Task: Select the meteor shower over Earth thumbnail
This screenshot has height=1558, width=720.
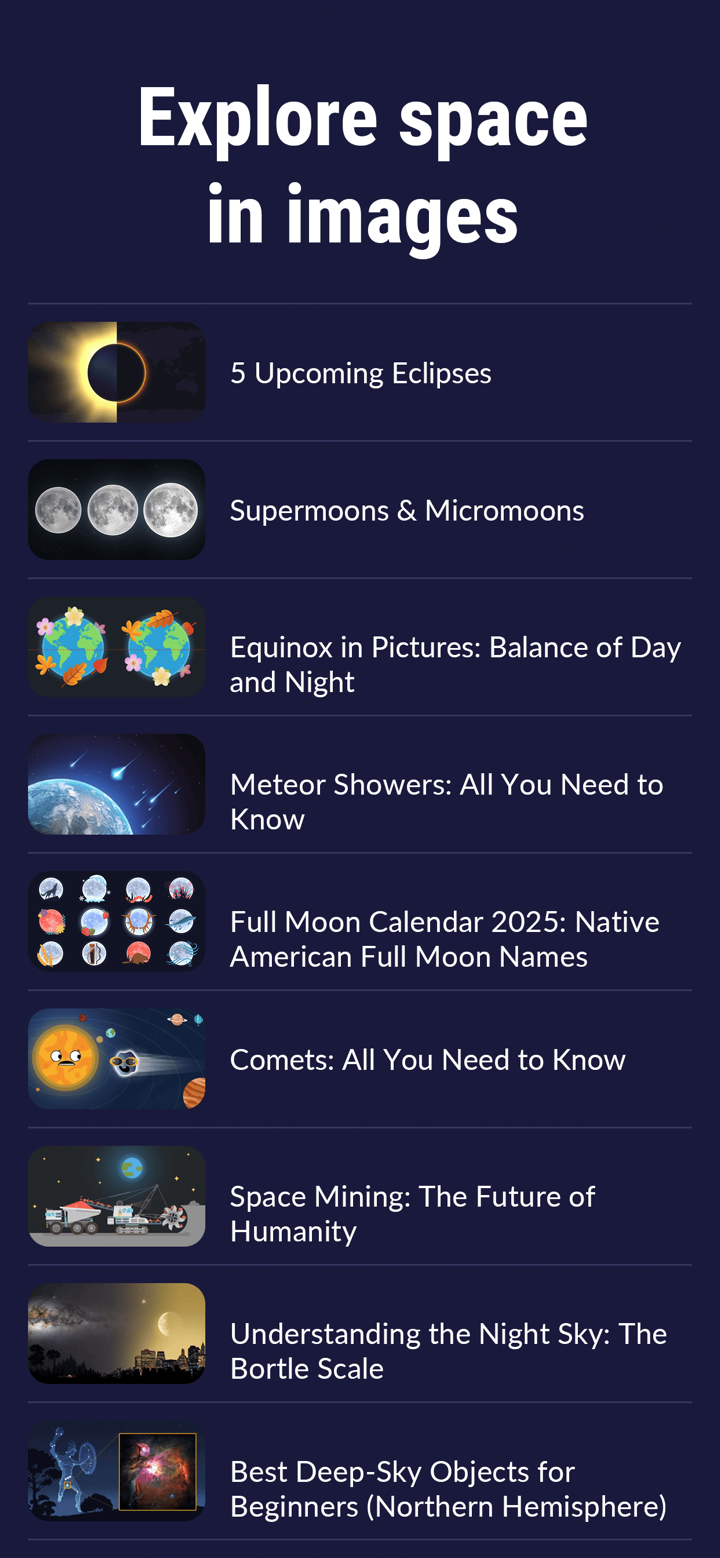Action: 117,783
